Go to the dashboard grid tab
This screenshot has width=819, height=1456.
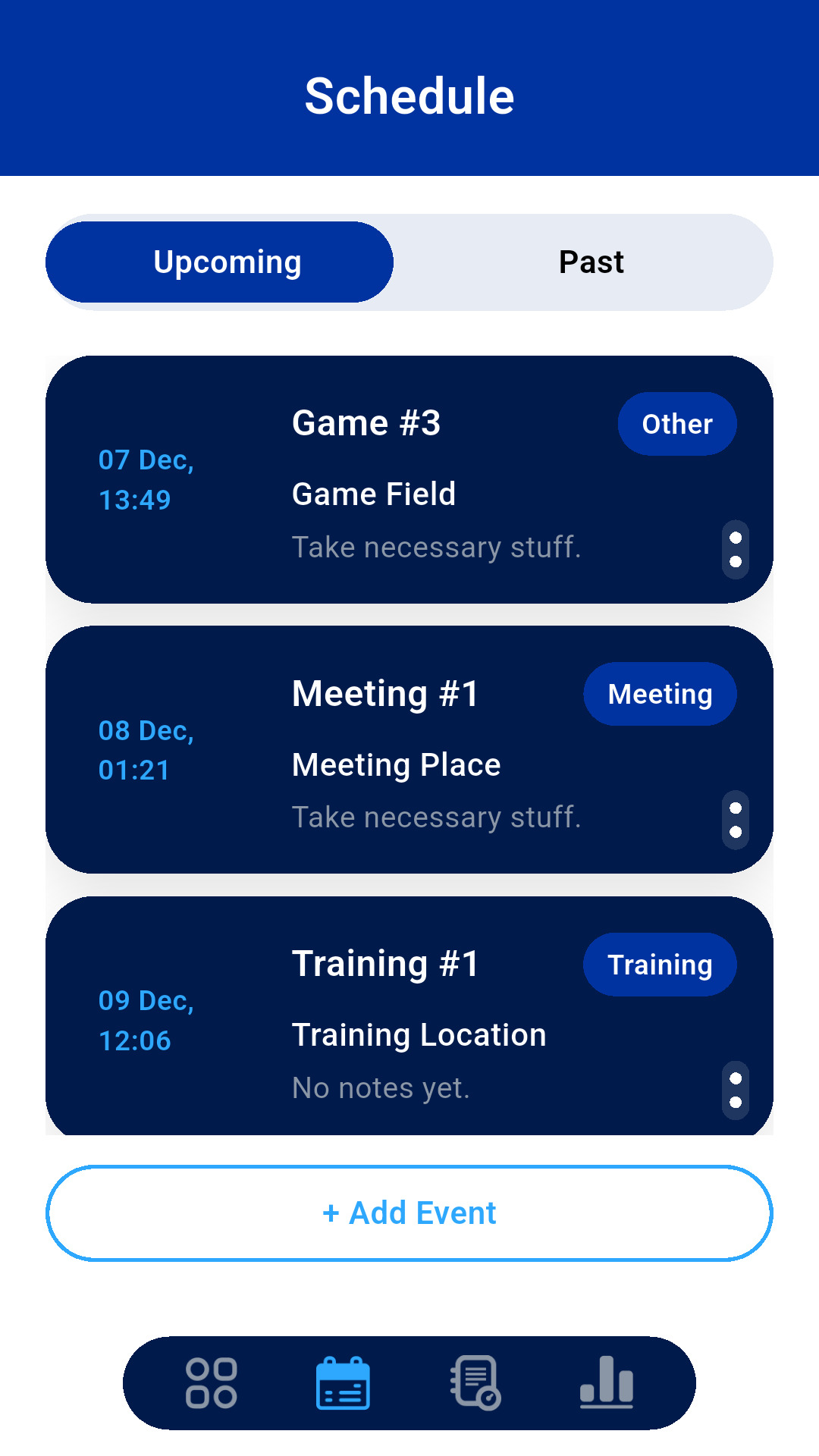(x=212, y=1383)
